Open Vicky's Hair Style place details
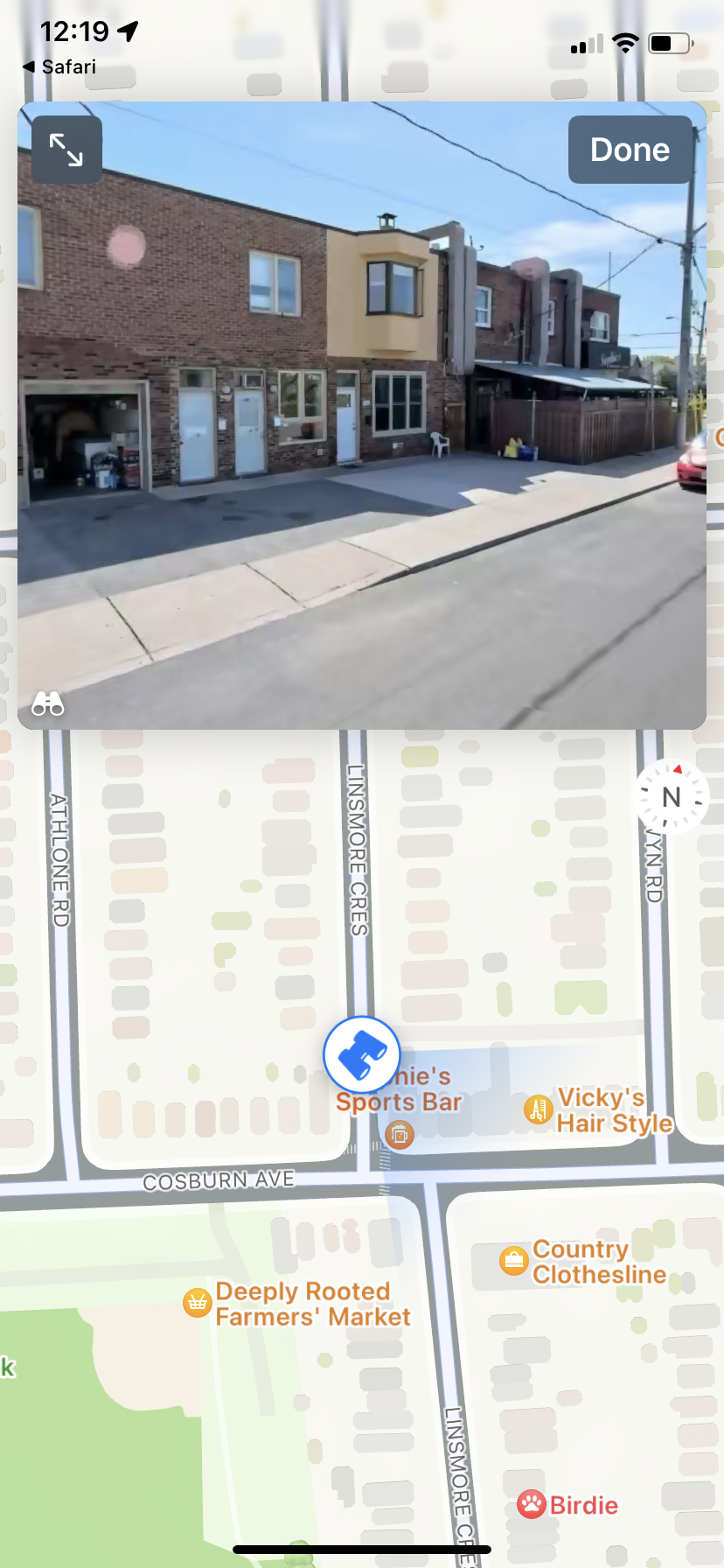 click(x=600, y=1109)
